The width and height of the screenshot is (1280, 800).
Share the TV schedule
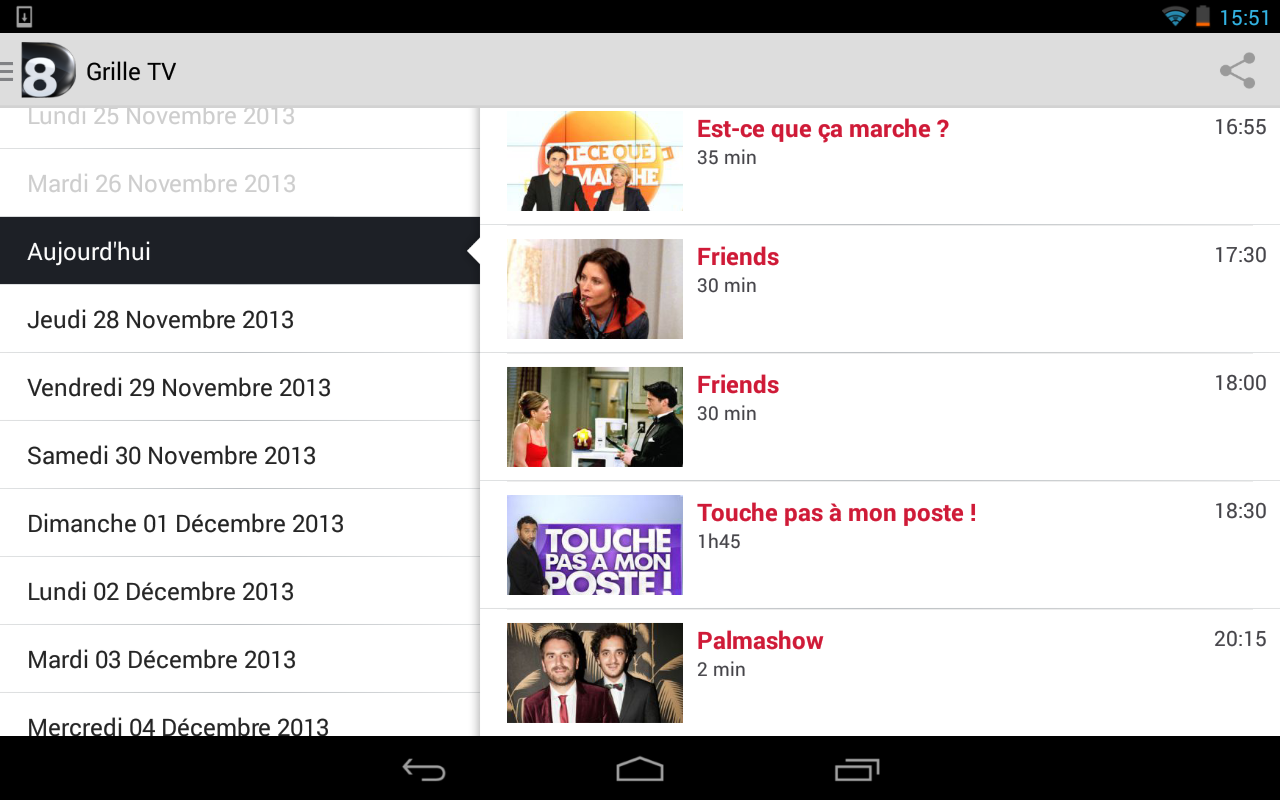1237,71
